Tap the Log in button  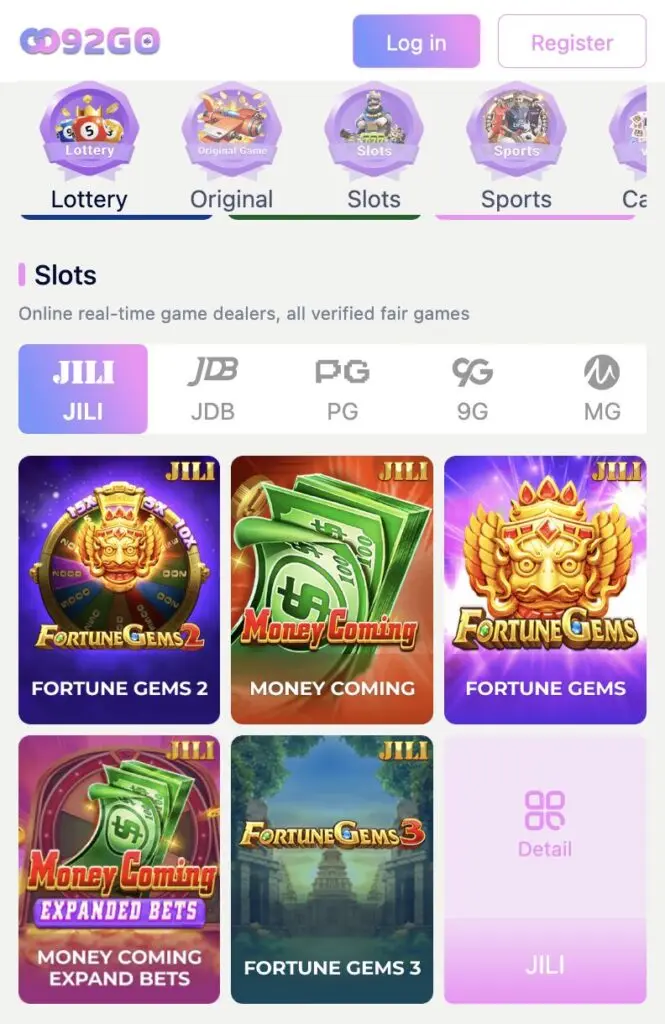coord(416,42)
